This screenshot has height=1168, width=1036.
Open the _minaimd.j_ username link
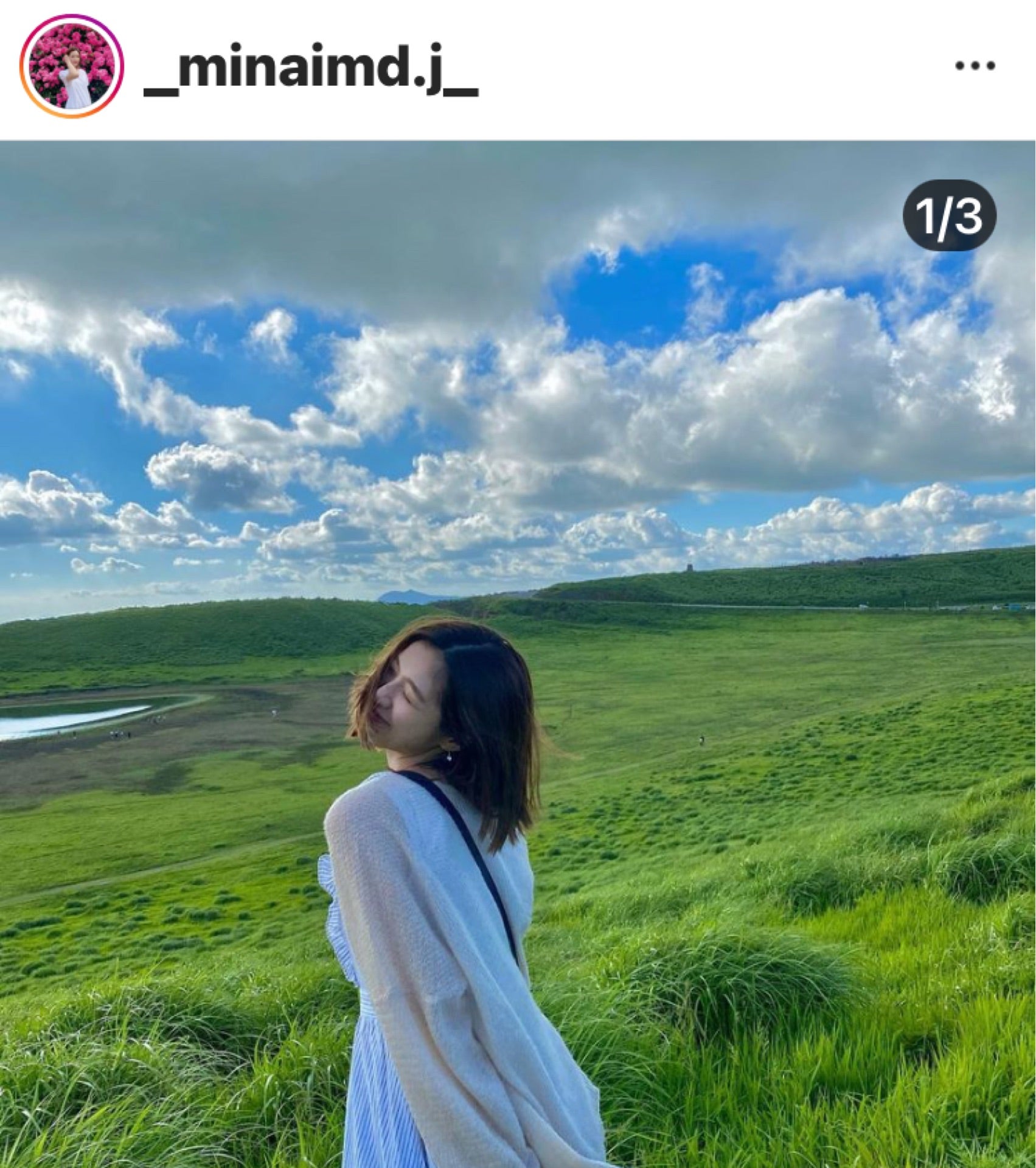tap(311, 70)
